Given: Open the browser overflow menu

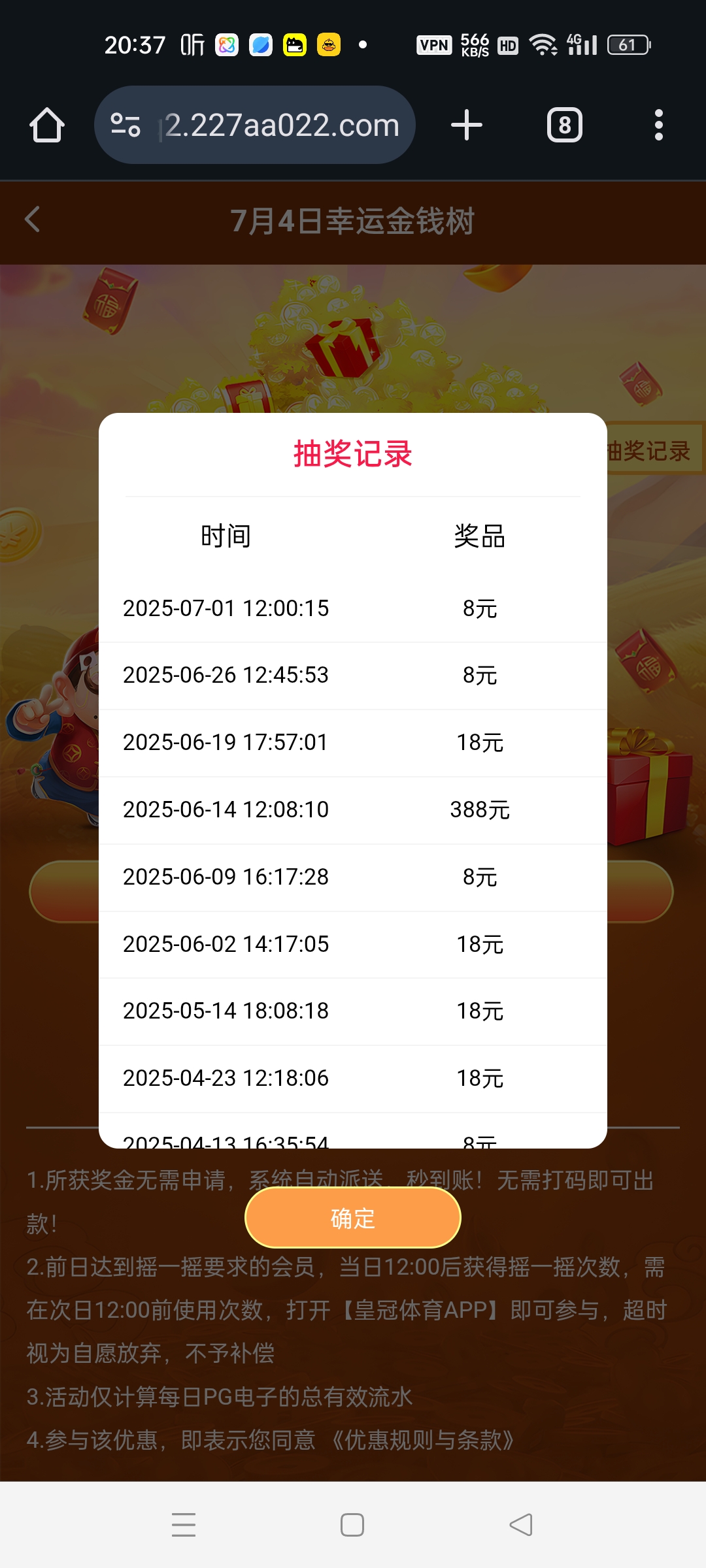Looking at the screenshot, I should tap(658, 125).
